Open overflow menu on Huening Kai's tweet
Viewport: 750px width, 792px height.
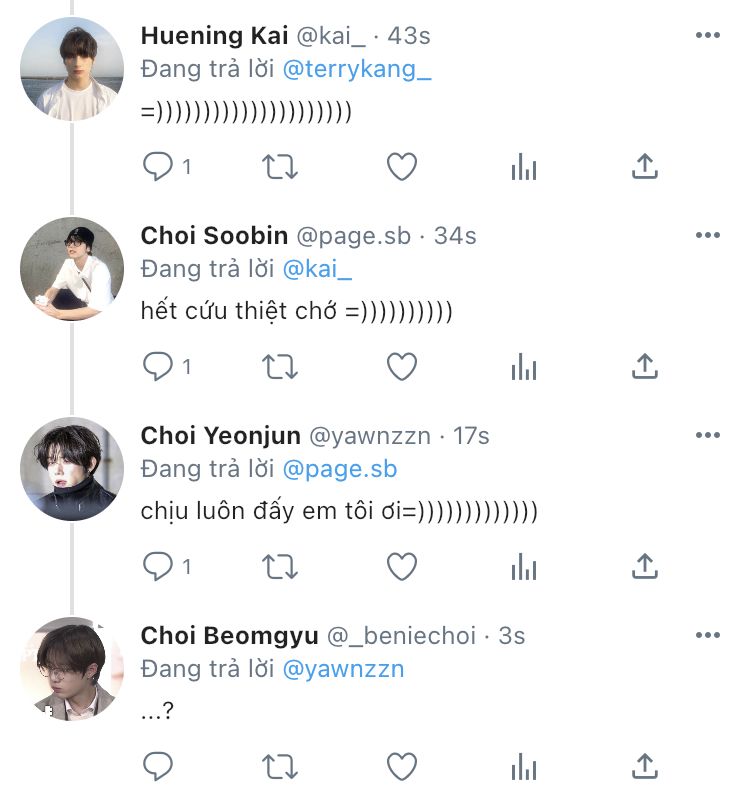707,35
